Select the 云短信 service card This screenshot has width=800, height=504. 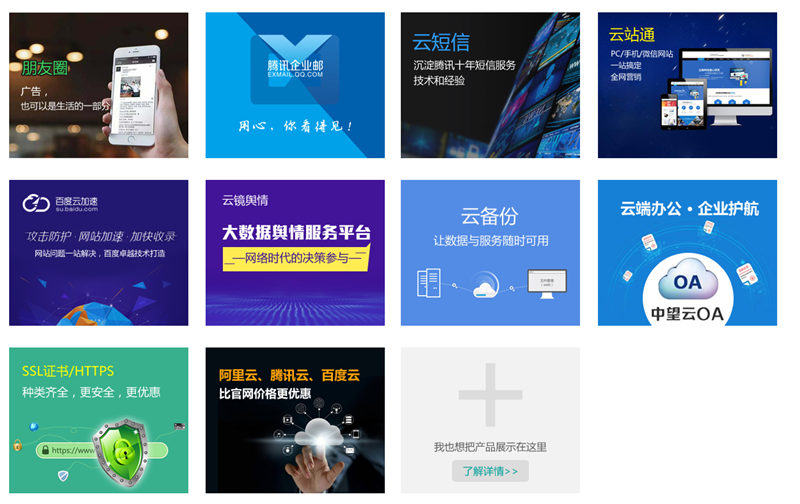(490, 85)
